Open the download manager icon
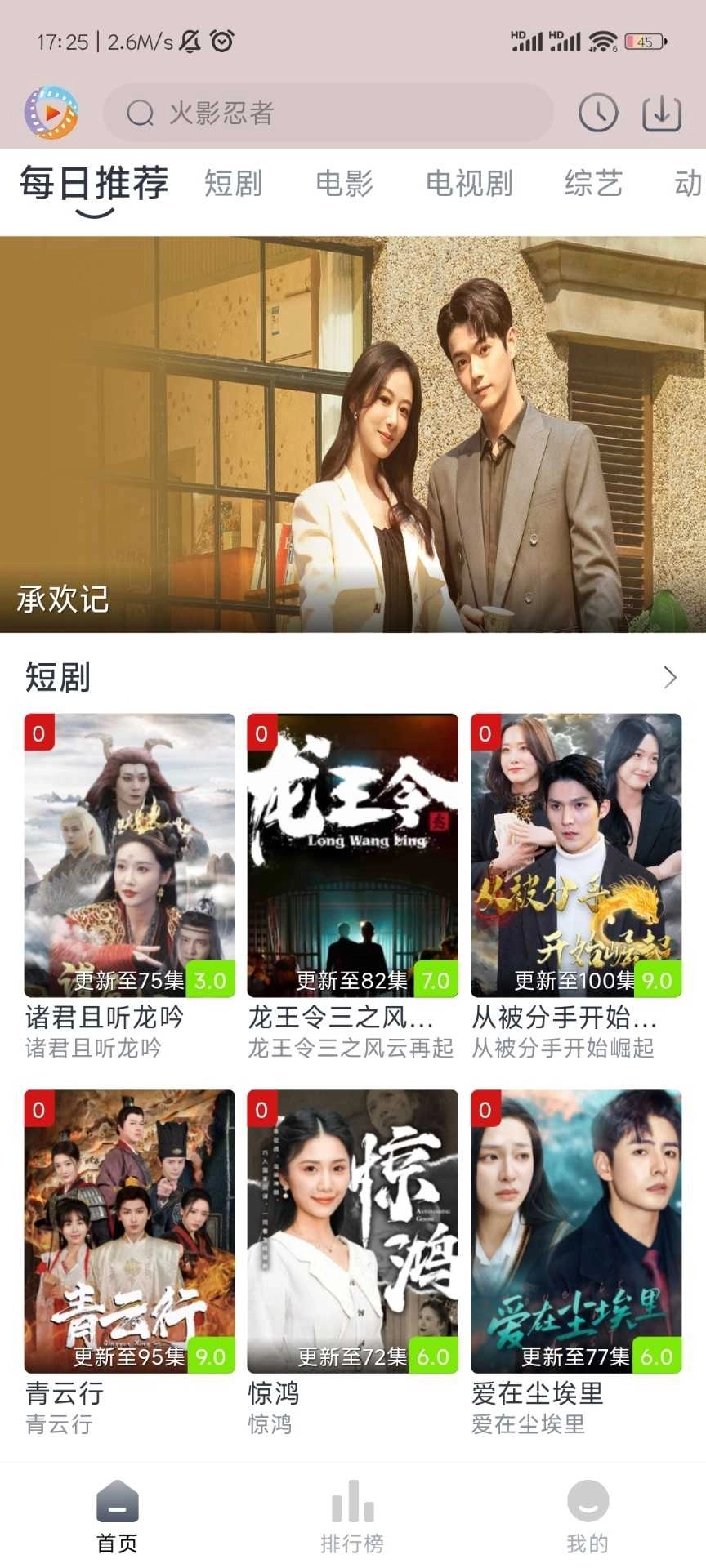 [662, 112]
